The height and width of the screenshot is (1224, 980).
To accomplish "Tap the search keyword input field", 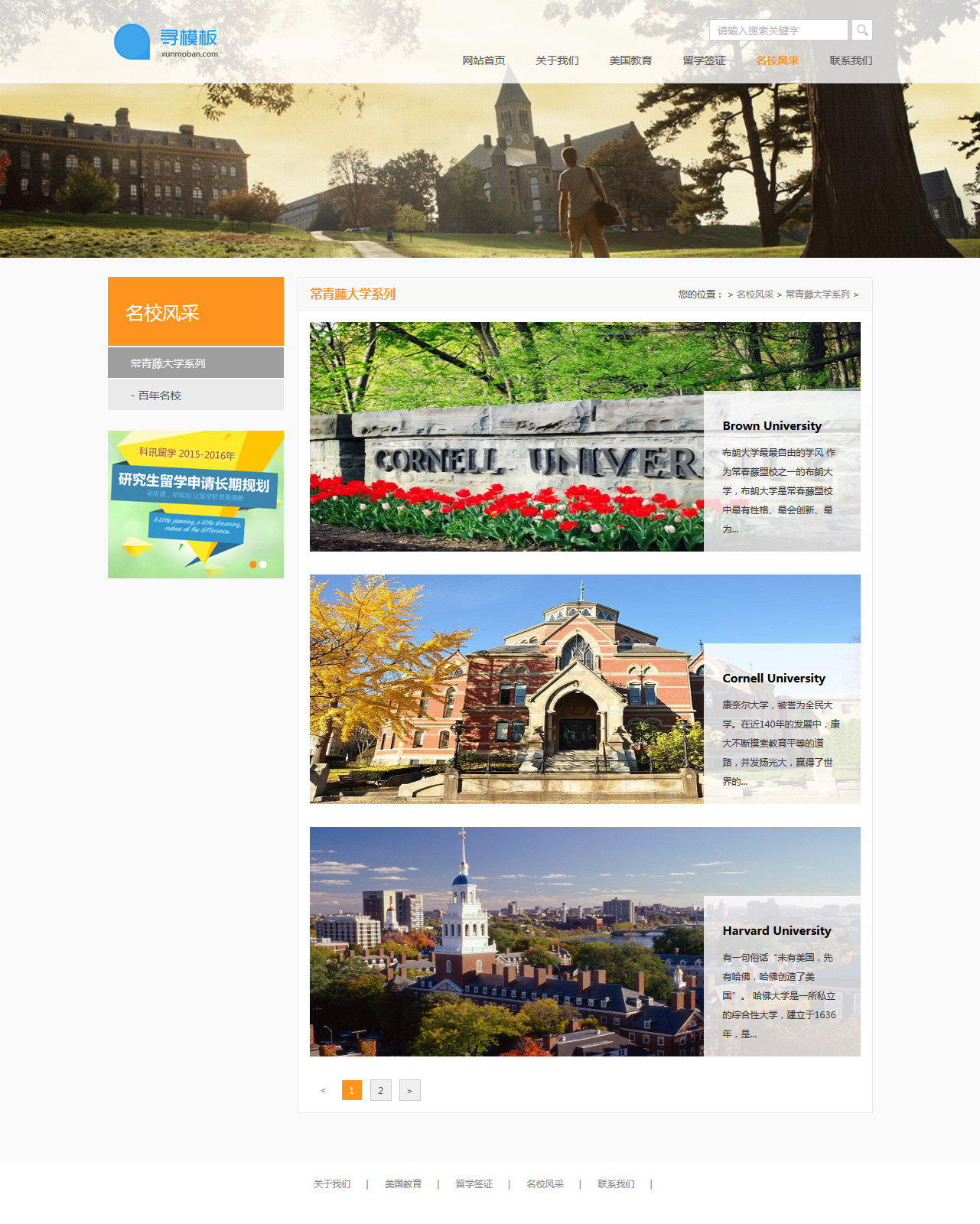I will click(x=778, y=31).
